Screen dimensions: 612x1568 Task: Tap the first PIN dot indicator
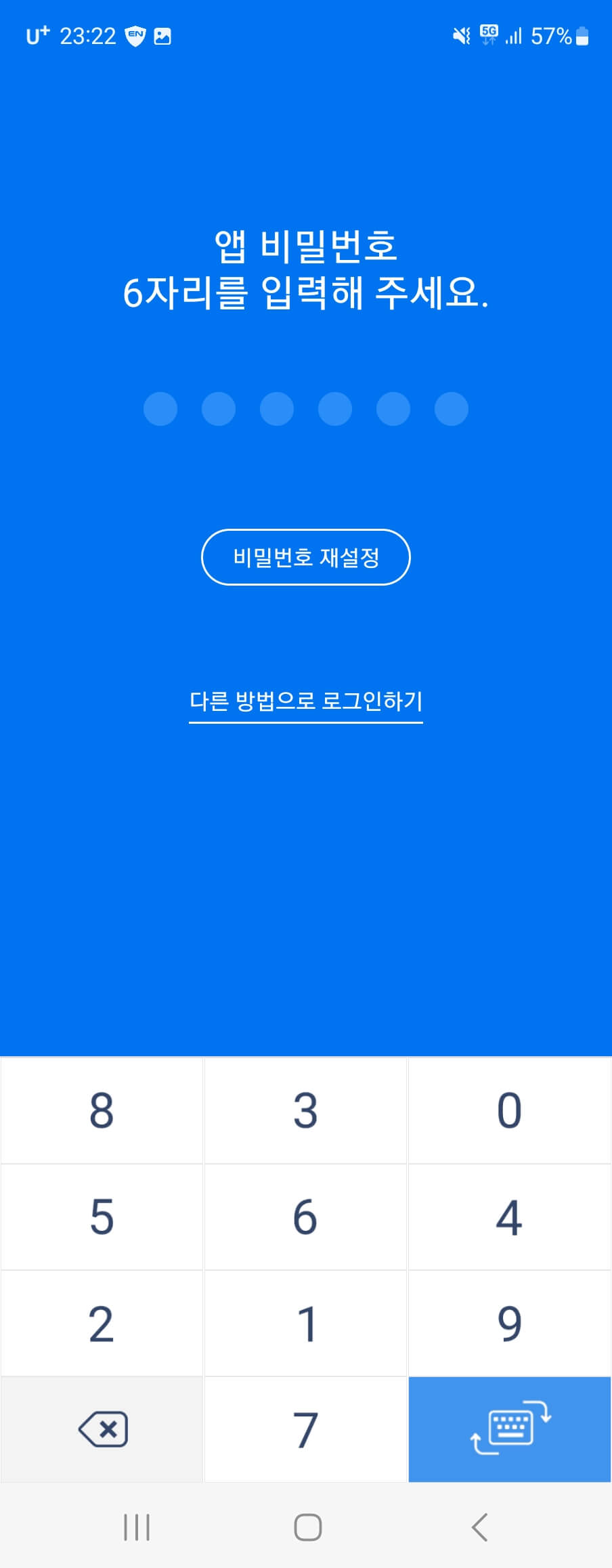pos(161,409)
